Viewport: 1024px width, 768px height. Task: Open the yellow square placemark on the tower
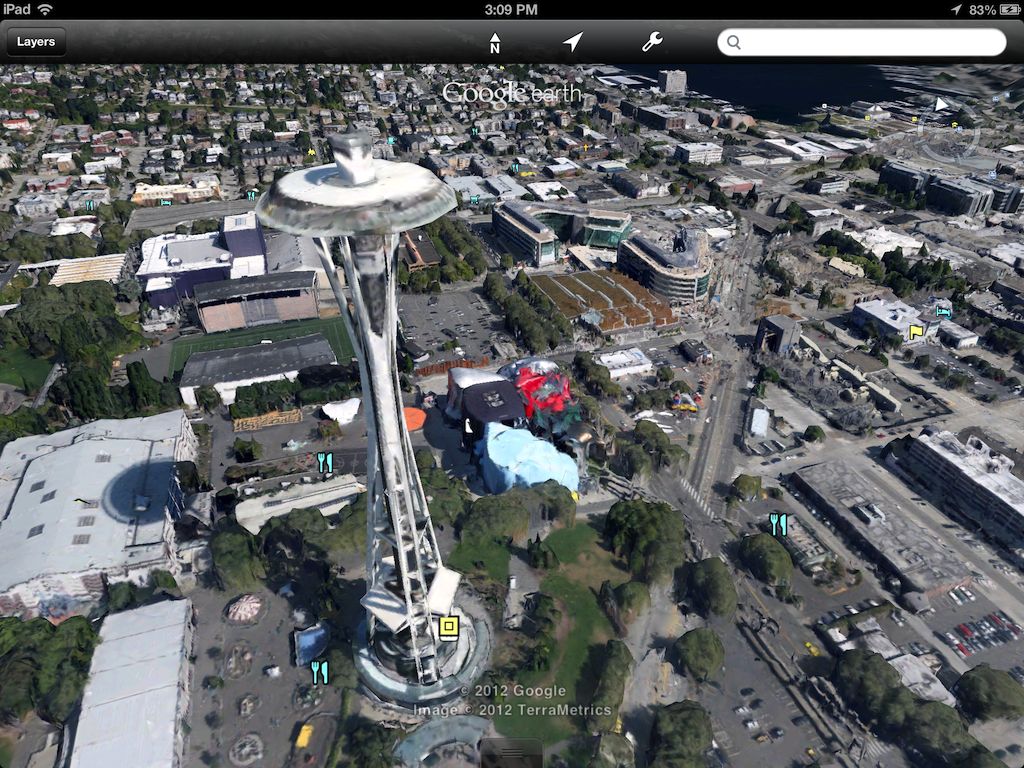click(x=449, y=628)
